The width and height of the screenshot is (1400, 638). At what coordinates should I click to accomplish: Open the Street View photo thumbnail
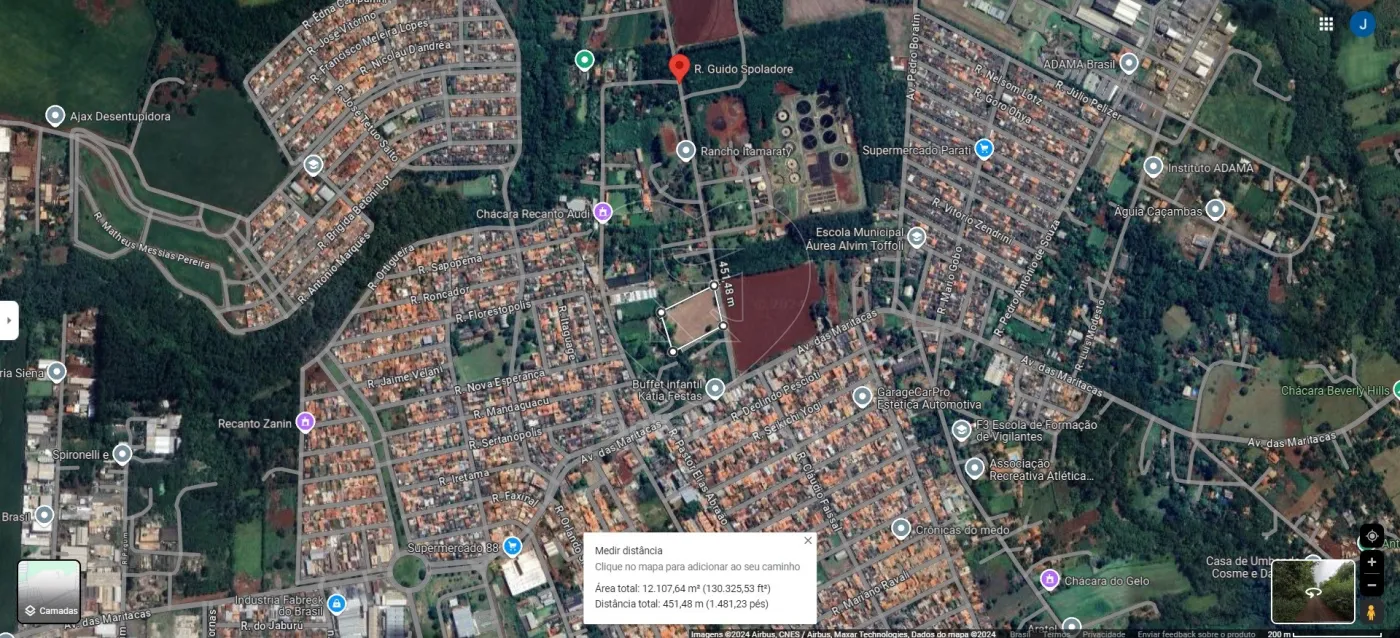(1312, 591)
